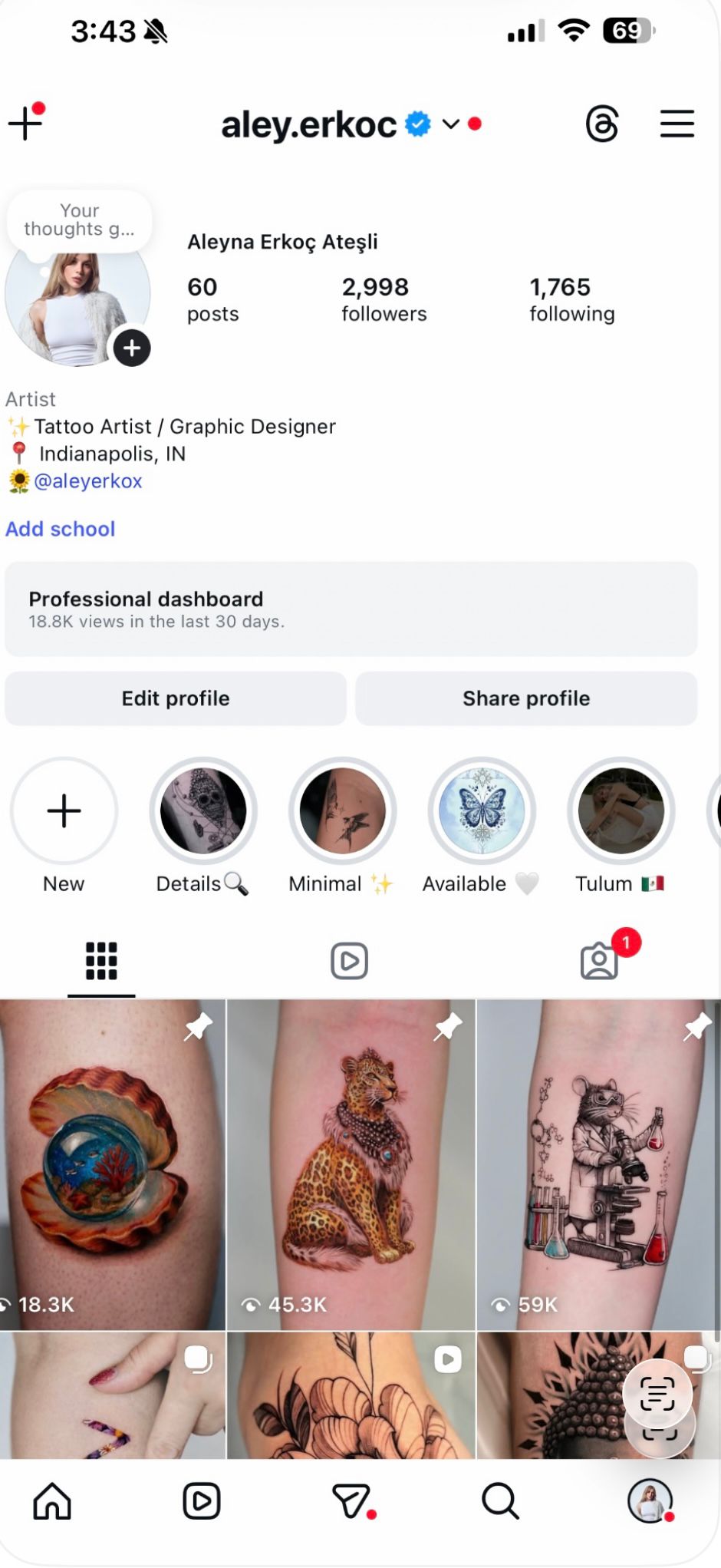Open the @aleyerkox link in bio

(x=87, y=481)
